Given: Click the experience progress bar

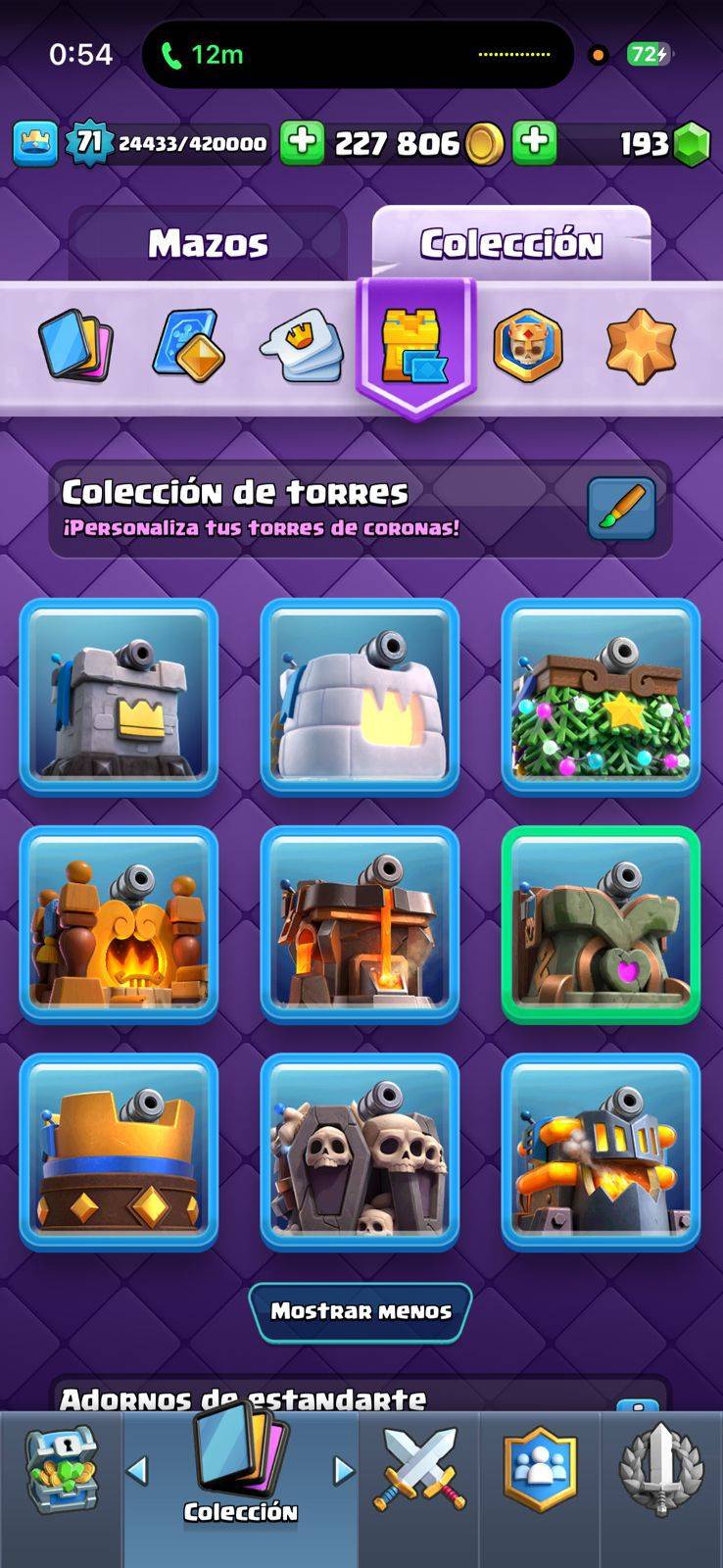Looking at the screenshot, I should [191, 143].
